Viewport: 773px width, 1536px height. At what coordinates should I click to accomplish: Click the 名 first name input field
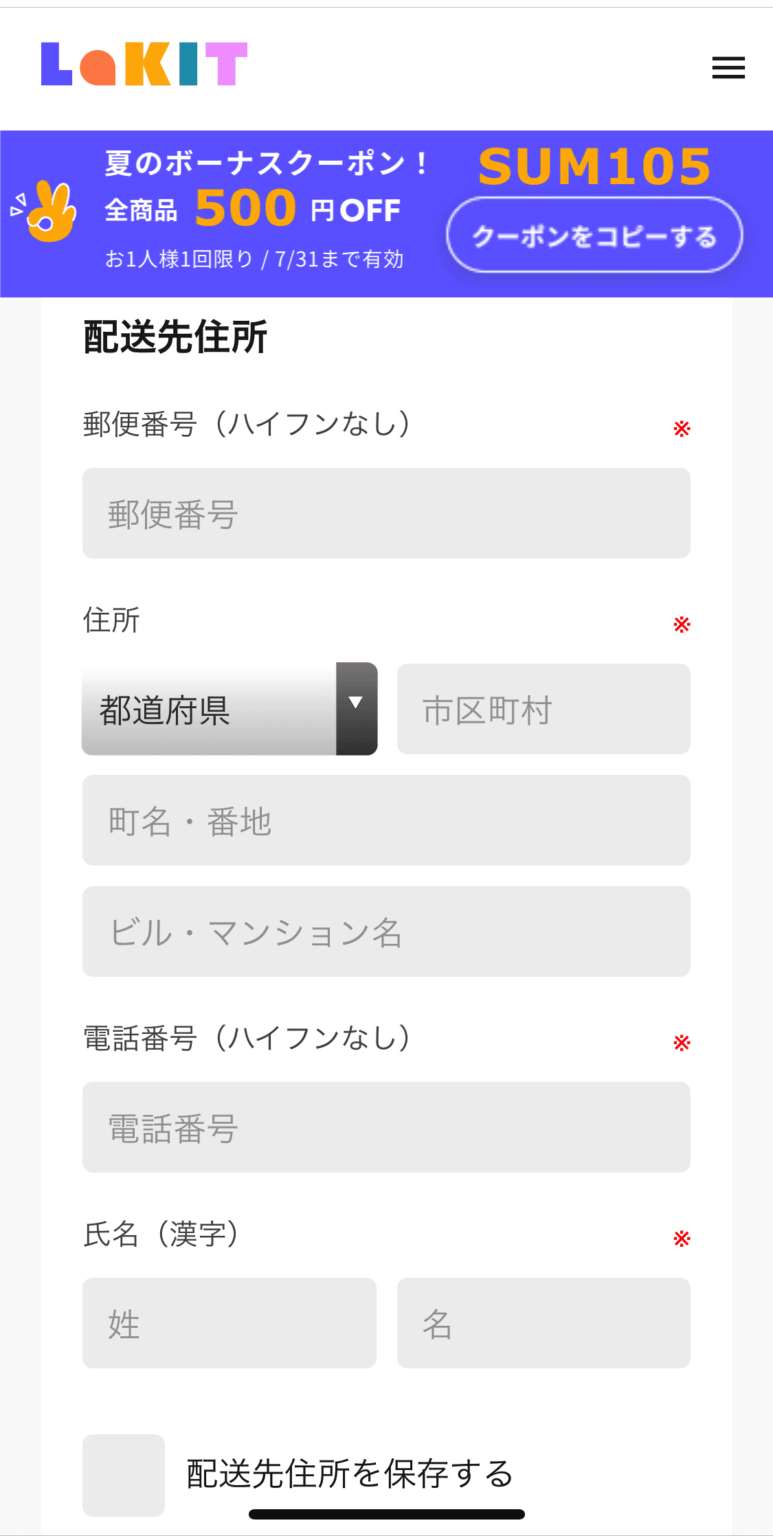[543, 1322]
